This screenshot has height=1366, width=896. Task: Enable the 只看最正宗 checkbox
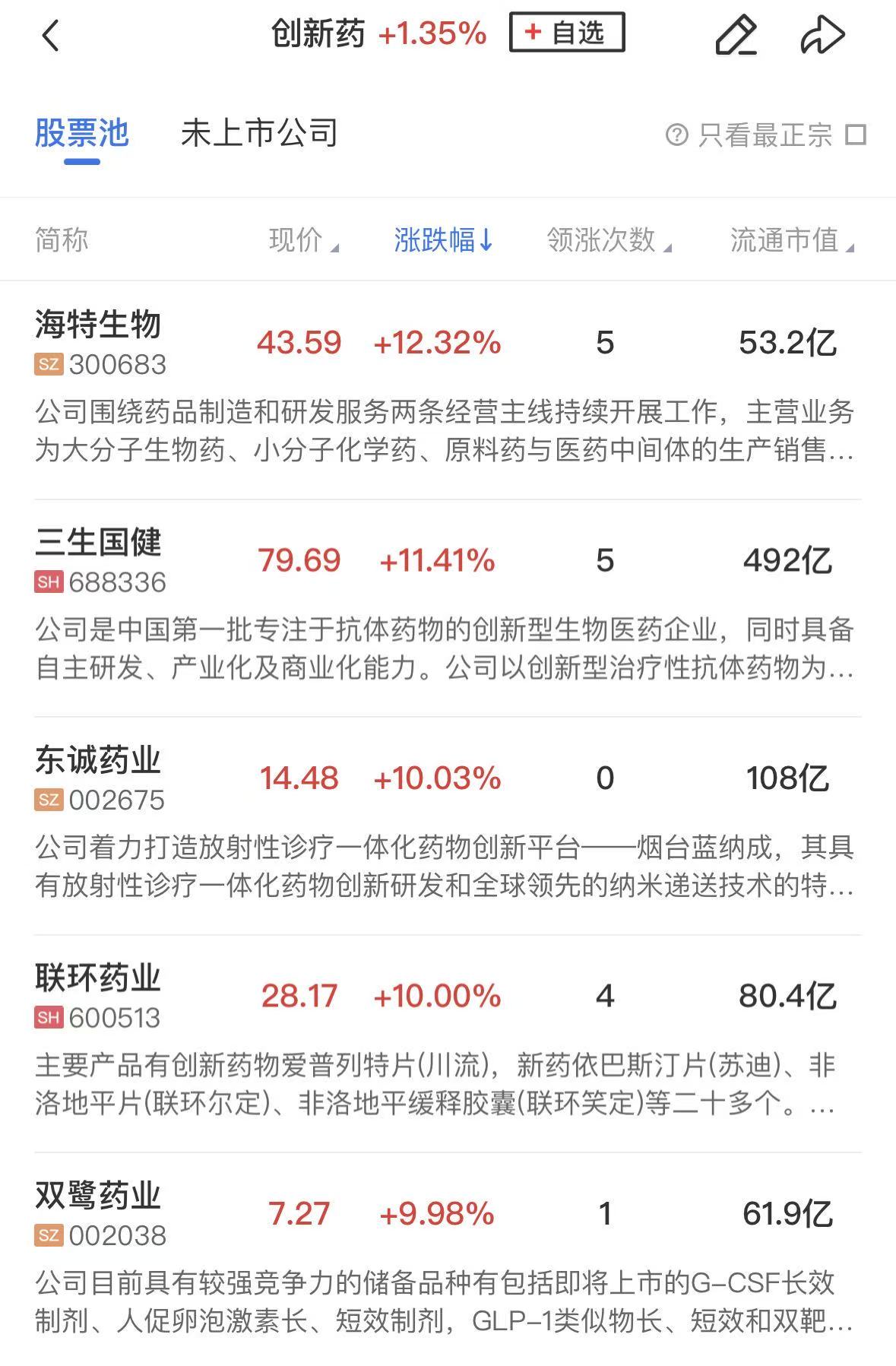pyautogui.click(x=856, y=135)
